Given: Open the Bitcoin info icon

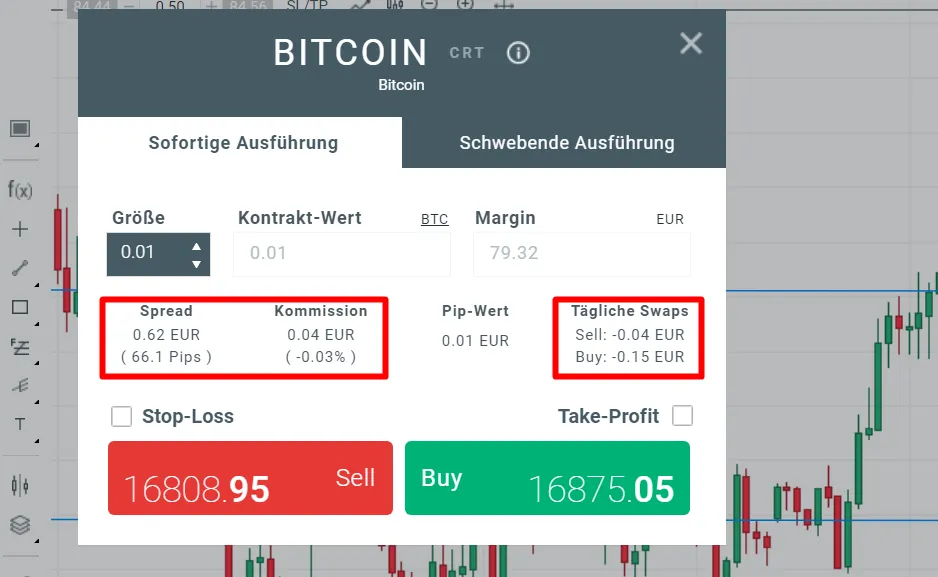Looking at the screenshot, I should (518, 53).
